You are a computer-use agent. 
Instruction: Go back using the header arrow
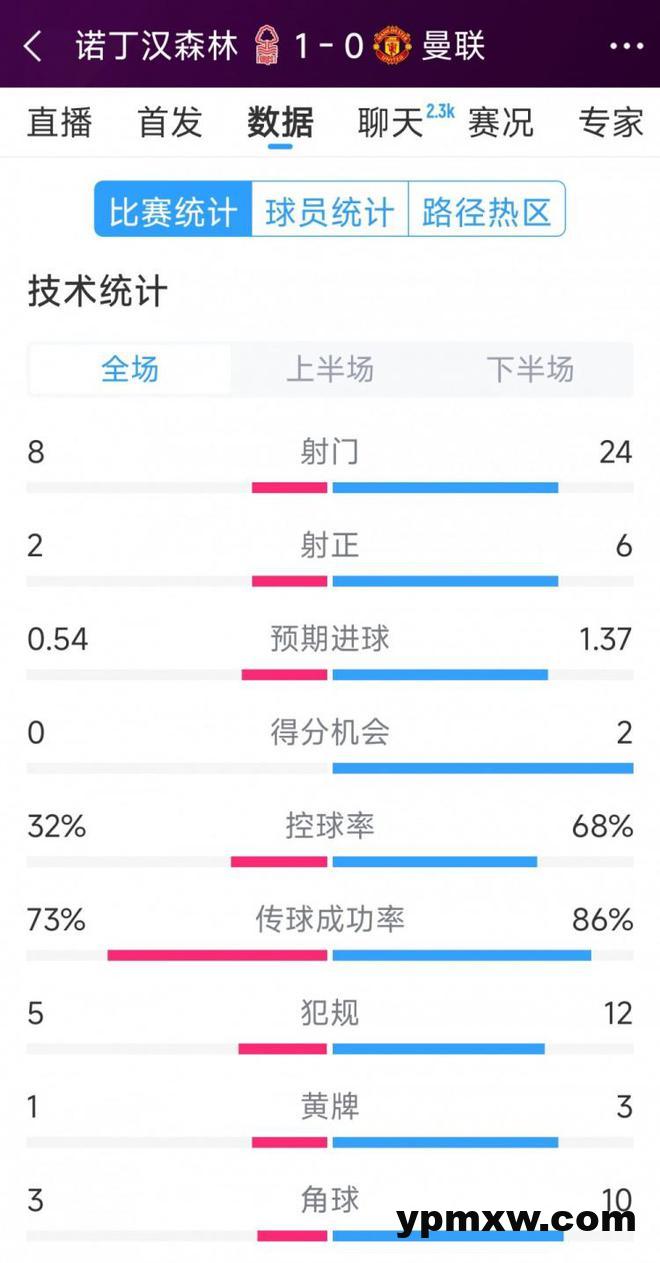(x=33, y=46)
